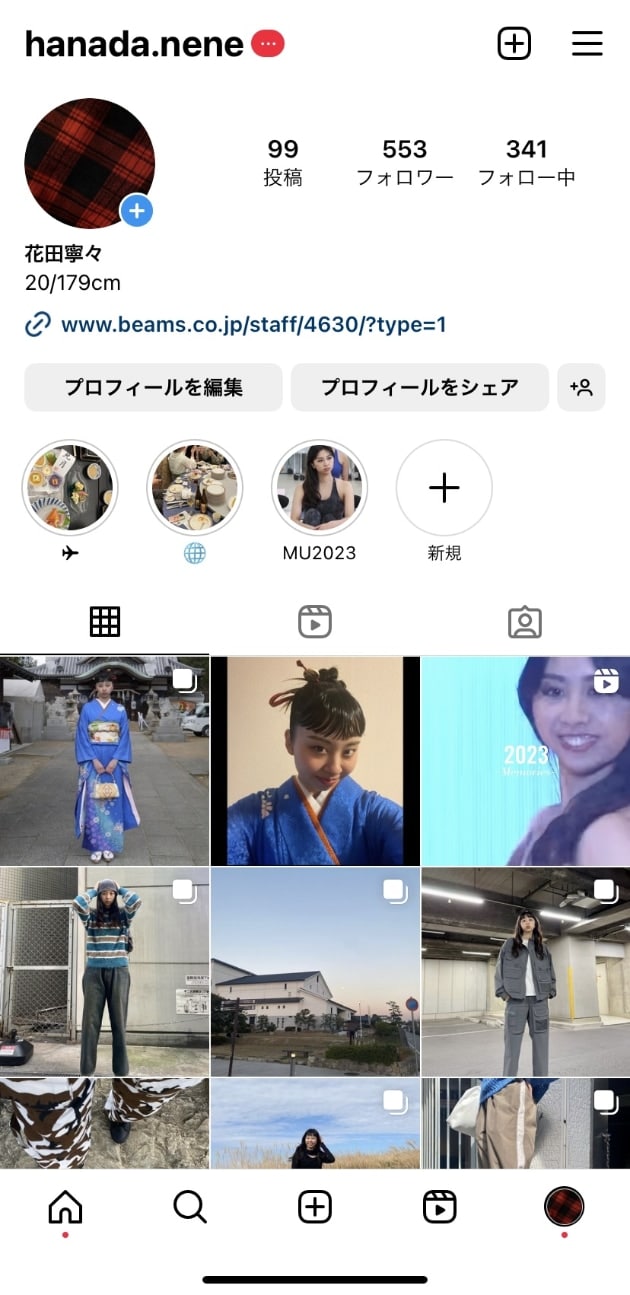This screenshot has height=1295, width=630.
Task: Open the discover people icon button
Action: [581, 387]
